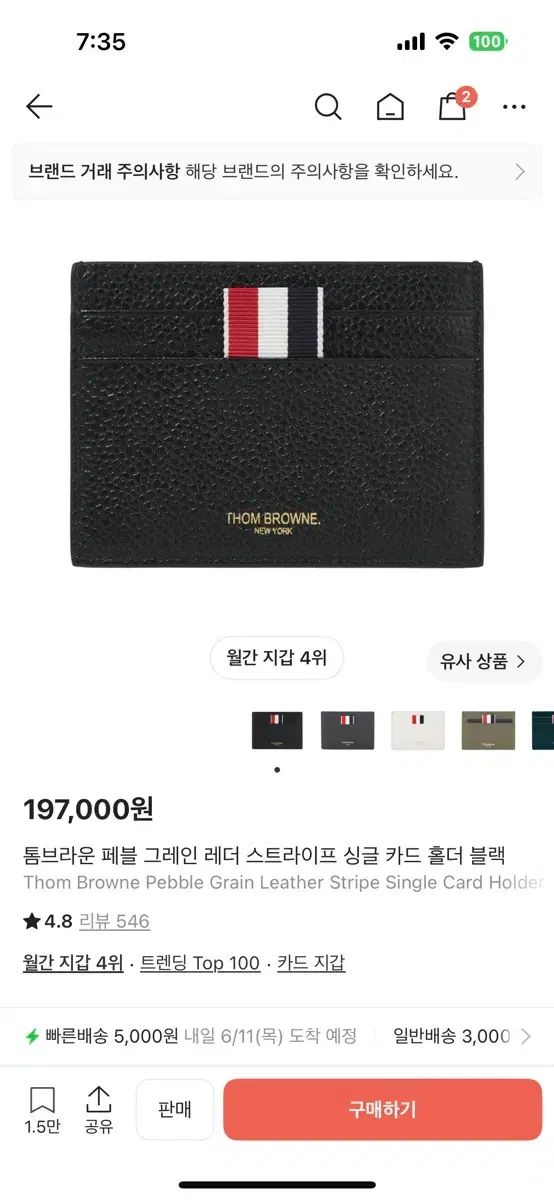This screenshot has height=1200, width=554.
Task: Tap the 월간 지갑 4위 chip
Action: click(x=277, y=658)
